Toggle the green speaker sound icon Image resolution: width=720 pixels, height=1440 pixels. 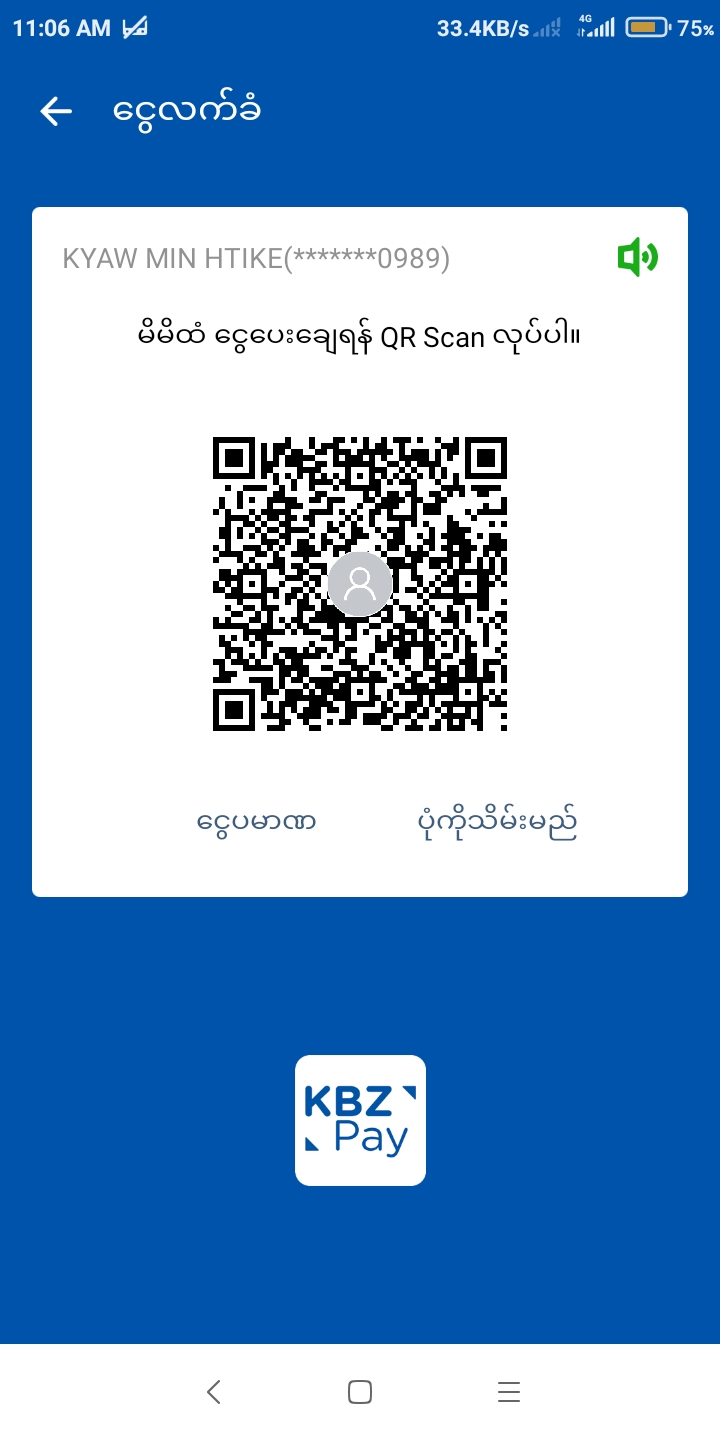[637, 258]
